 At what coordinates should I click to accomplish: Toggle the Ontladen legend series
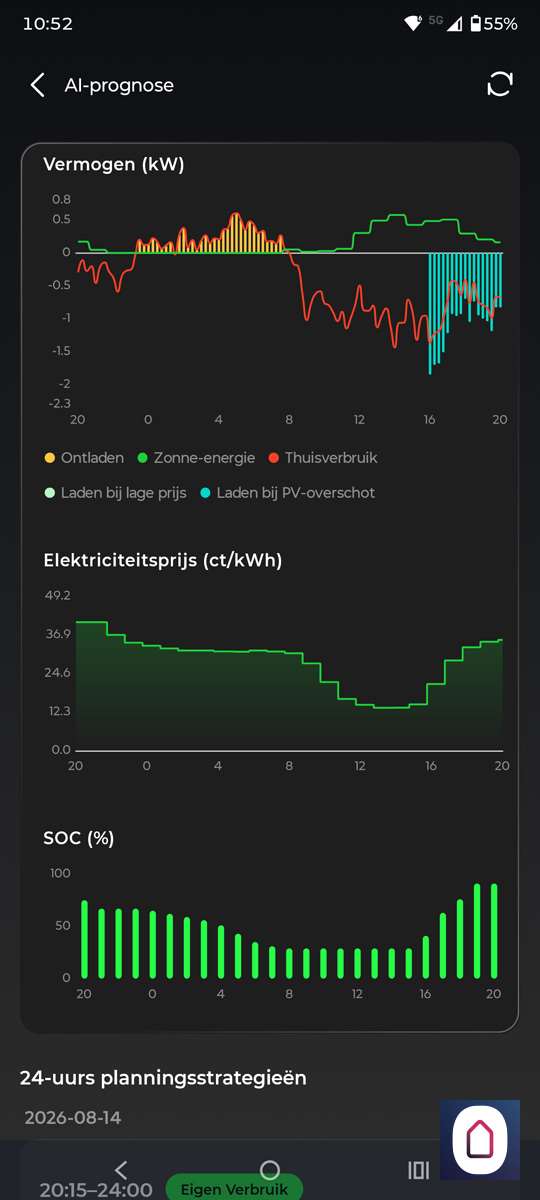pyautogui.click(x=84, y=458)
